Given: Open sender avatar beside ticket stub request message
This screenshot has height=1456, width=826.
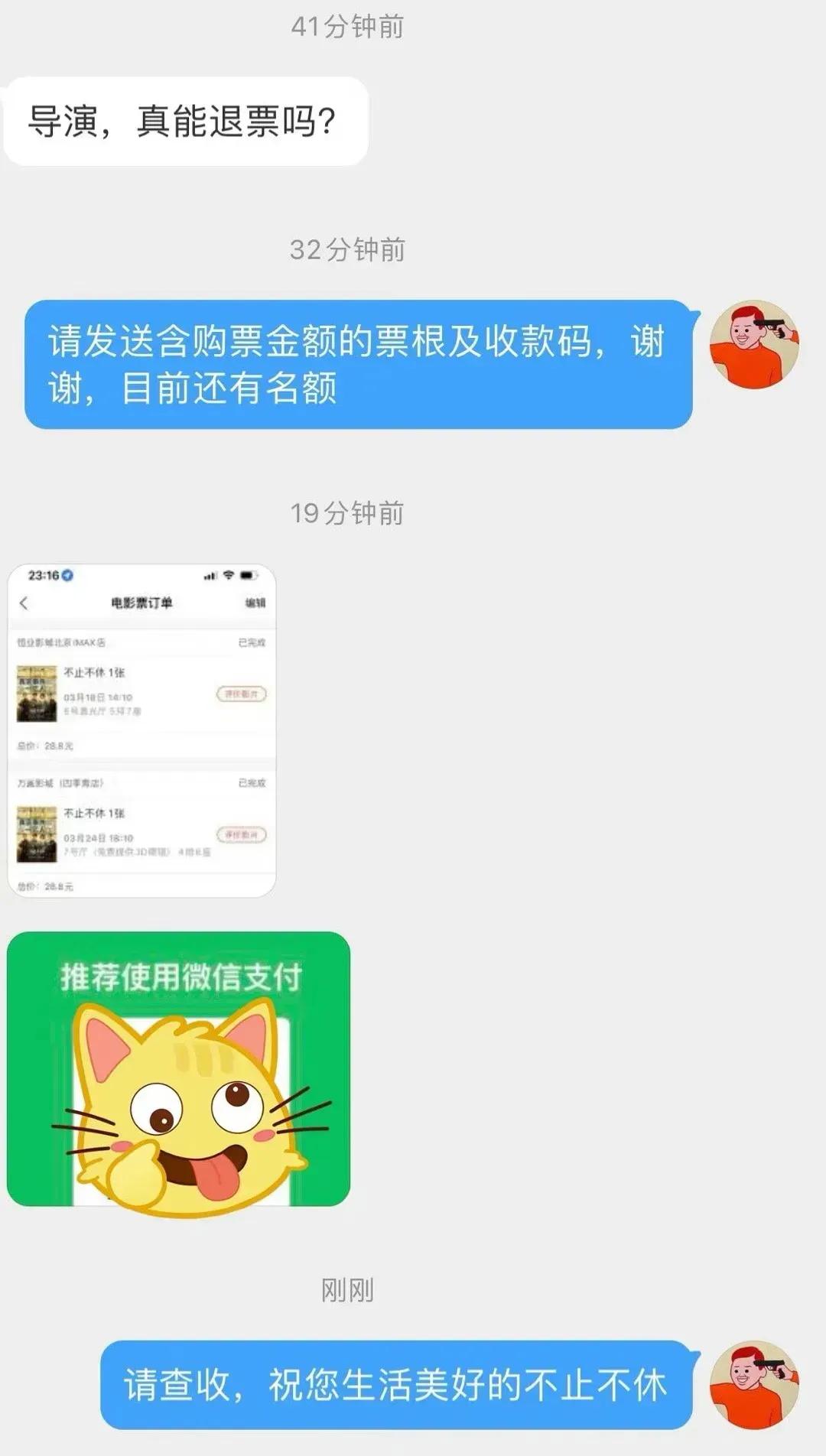Looking at the screenshot, I should 753,345.
